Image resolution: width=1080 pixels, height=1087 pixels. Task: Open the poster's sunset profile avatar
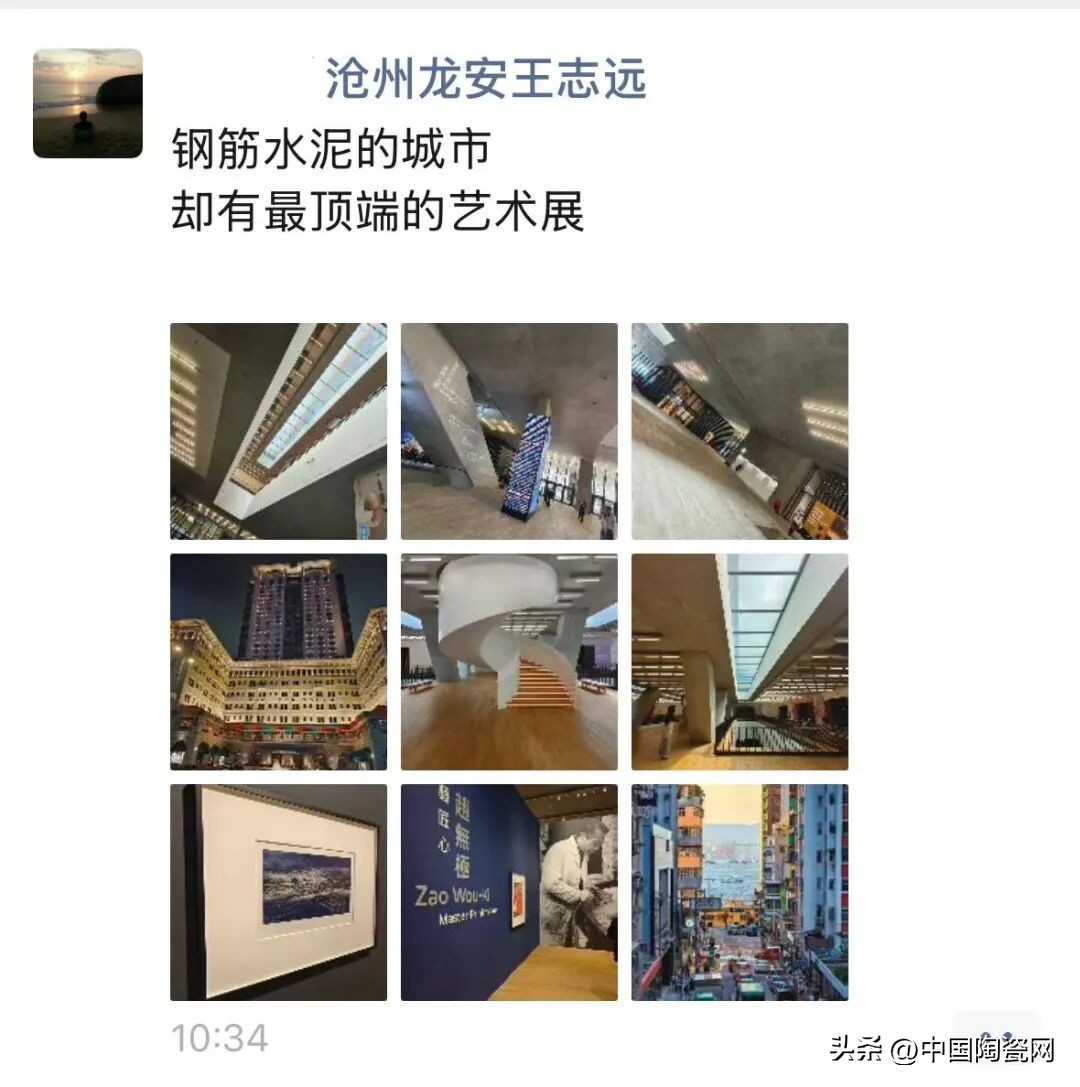tap(88, 104)
